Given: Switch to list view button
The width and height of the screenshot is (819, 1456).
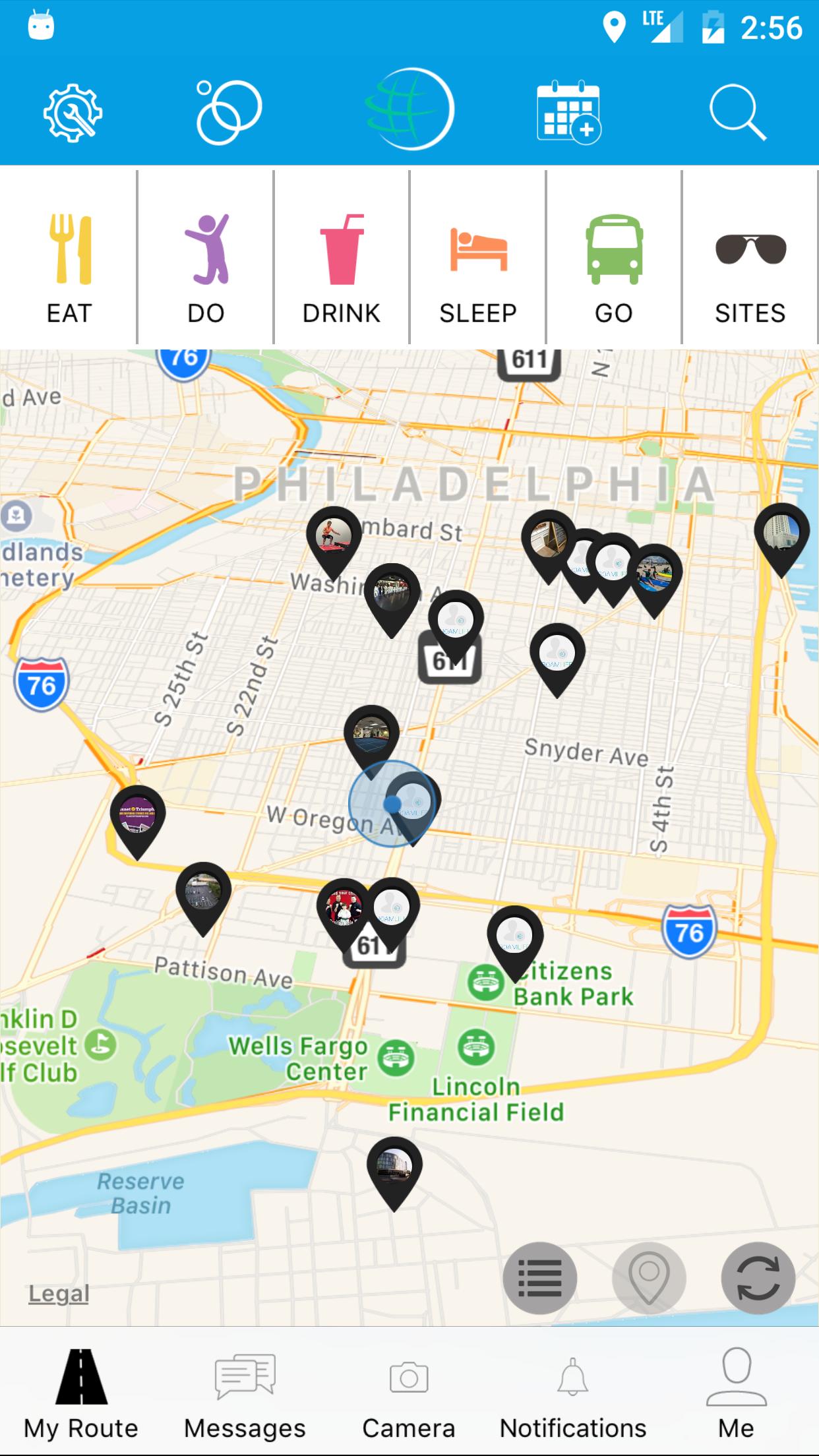Looking at the screenshot, I should 539,1278.
